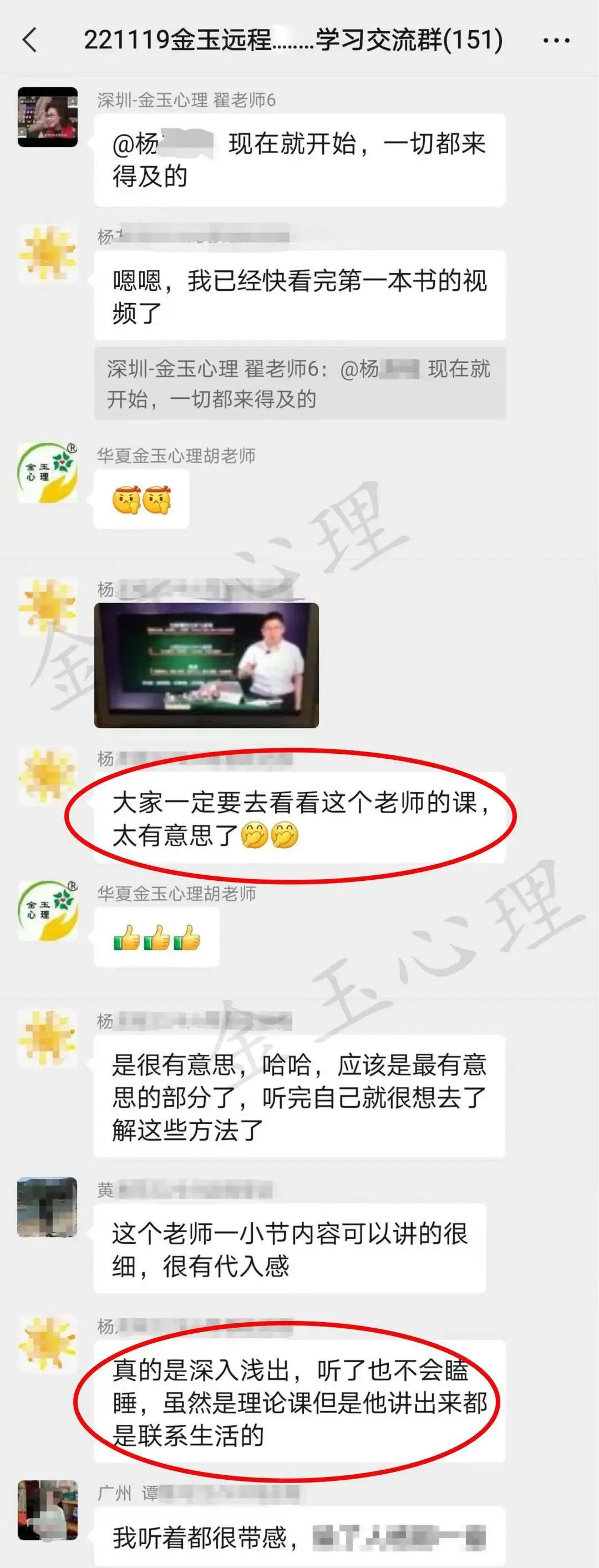
Task: Open the group chat overflow menu
Action: (x=556, y=41)
